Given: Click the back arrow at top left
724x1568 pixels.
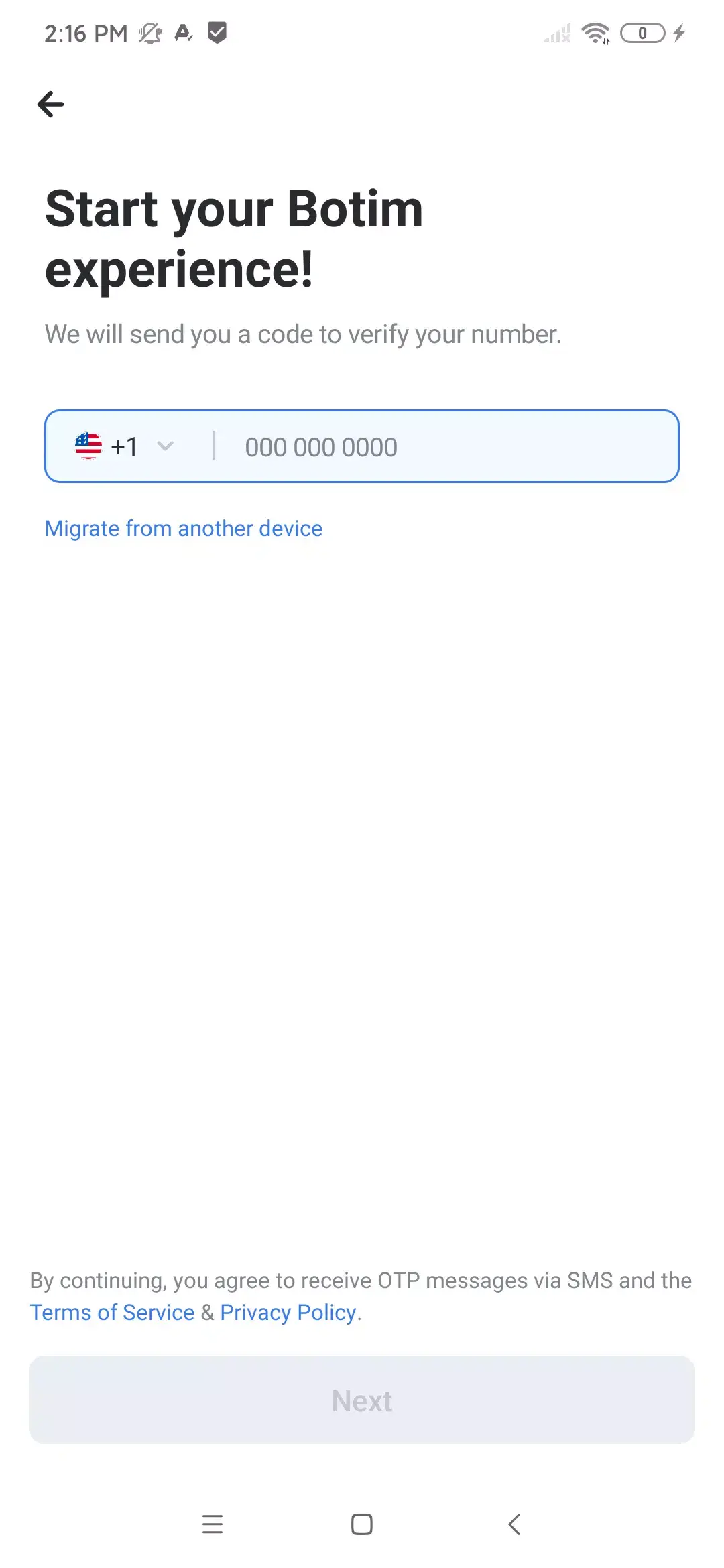Looking at the screenshot, I should tap(51, 104).
